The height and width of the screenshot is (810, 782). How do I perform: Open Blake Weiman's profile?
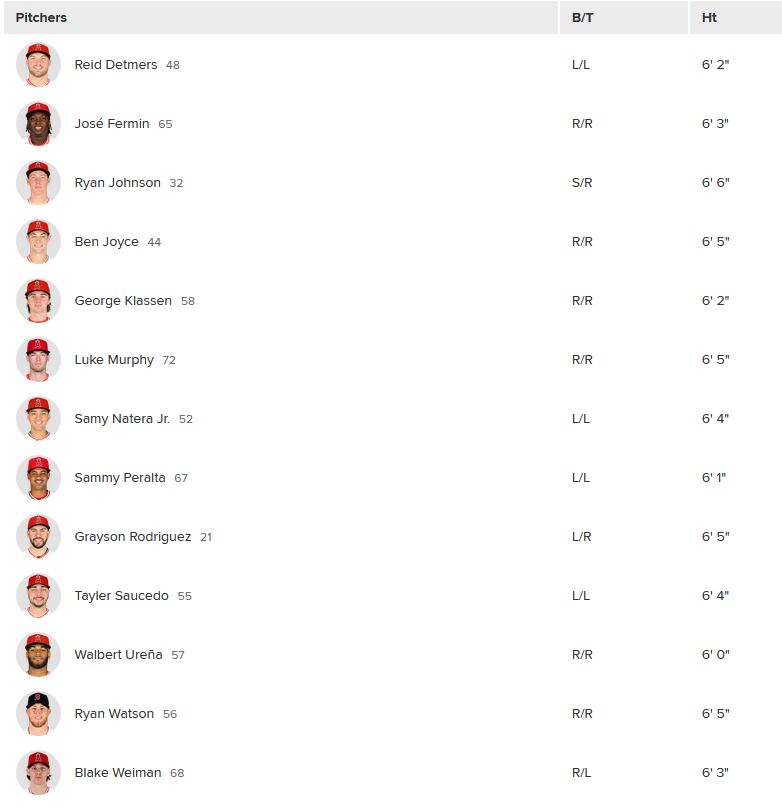coord(118,772)
